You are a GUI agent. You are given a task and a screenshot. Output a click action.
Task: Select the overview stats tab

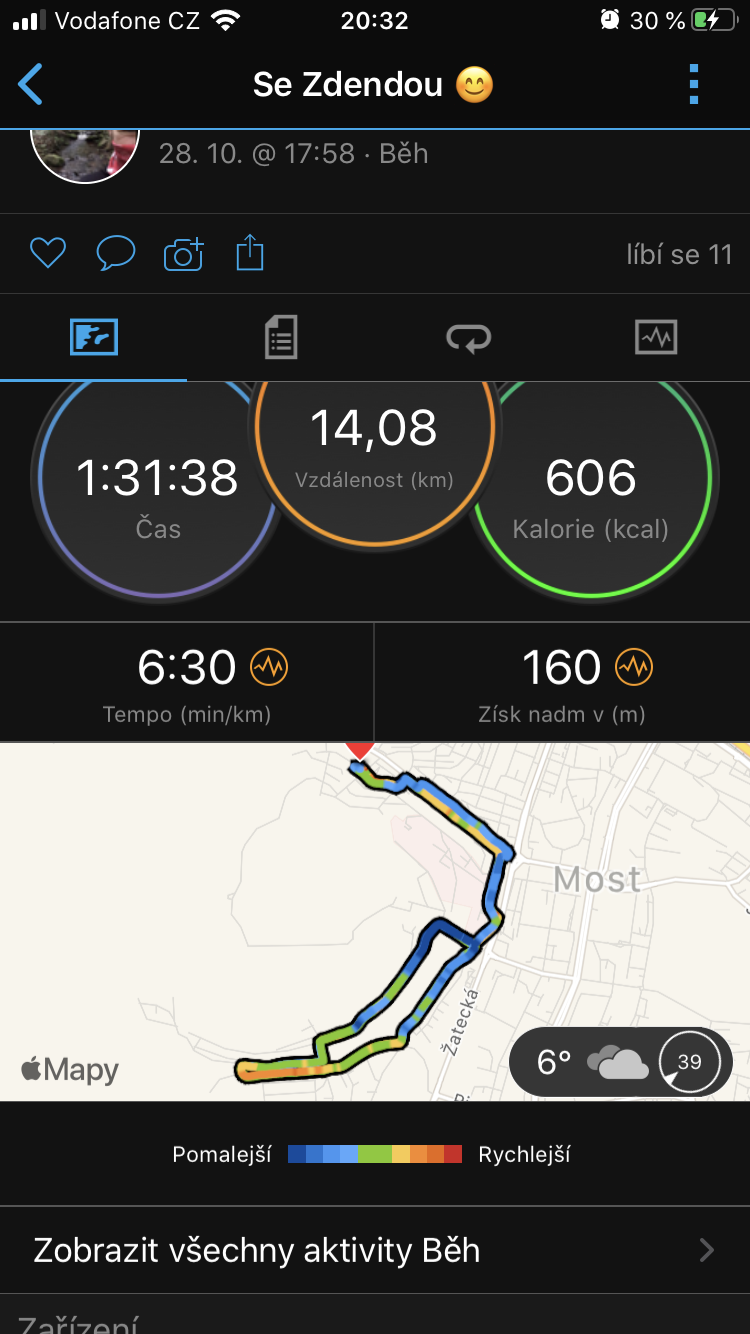pos(94,337)
